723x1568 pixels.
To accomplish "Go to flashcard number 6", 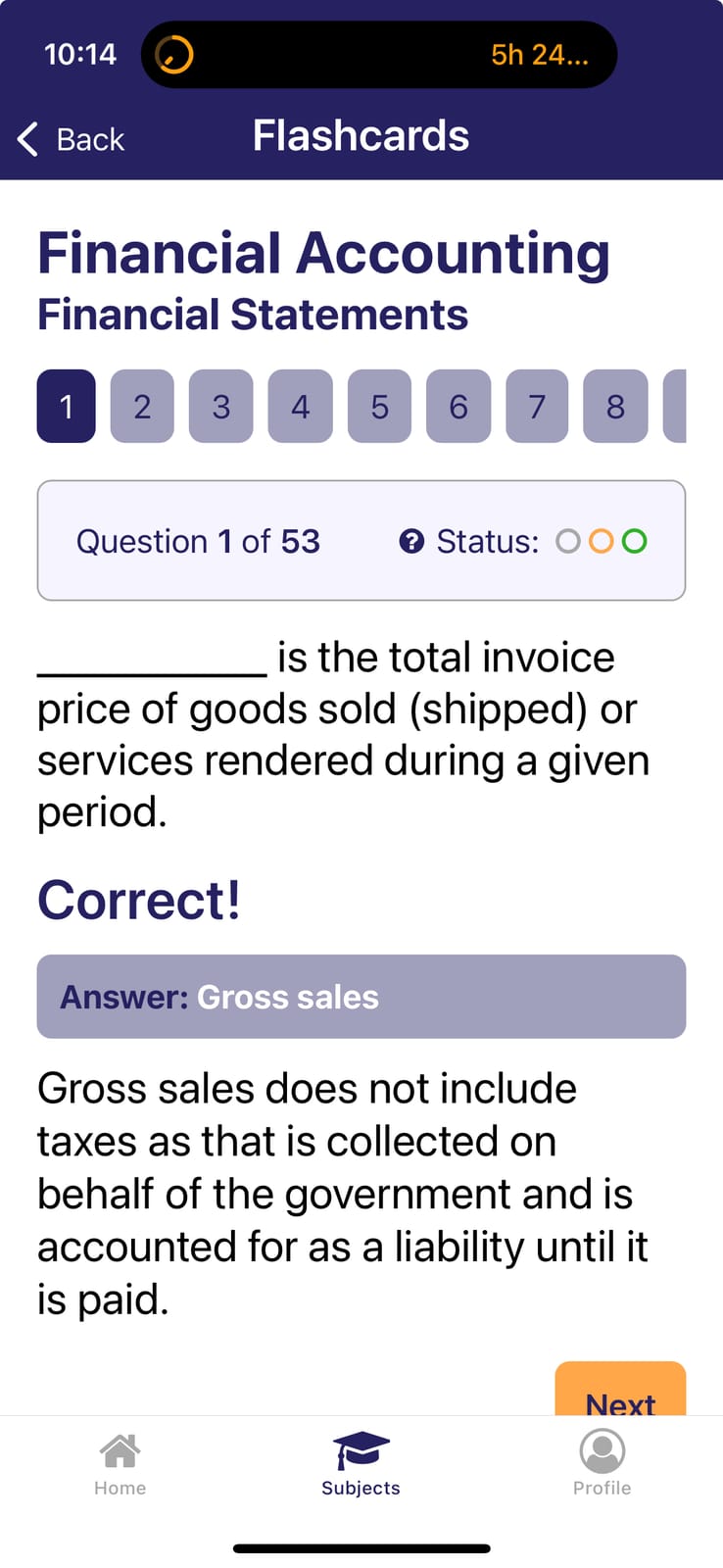I will point(458,406).
